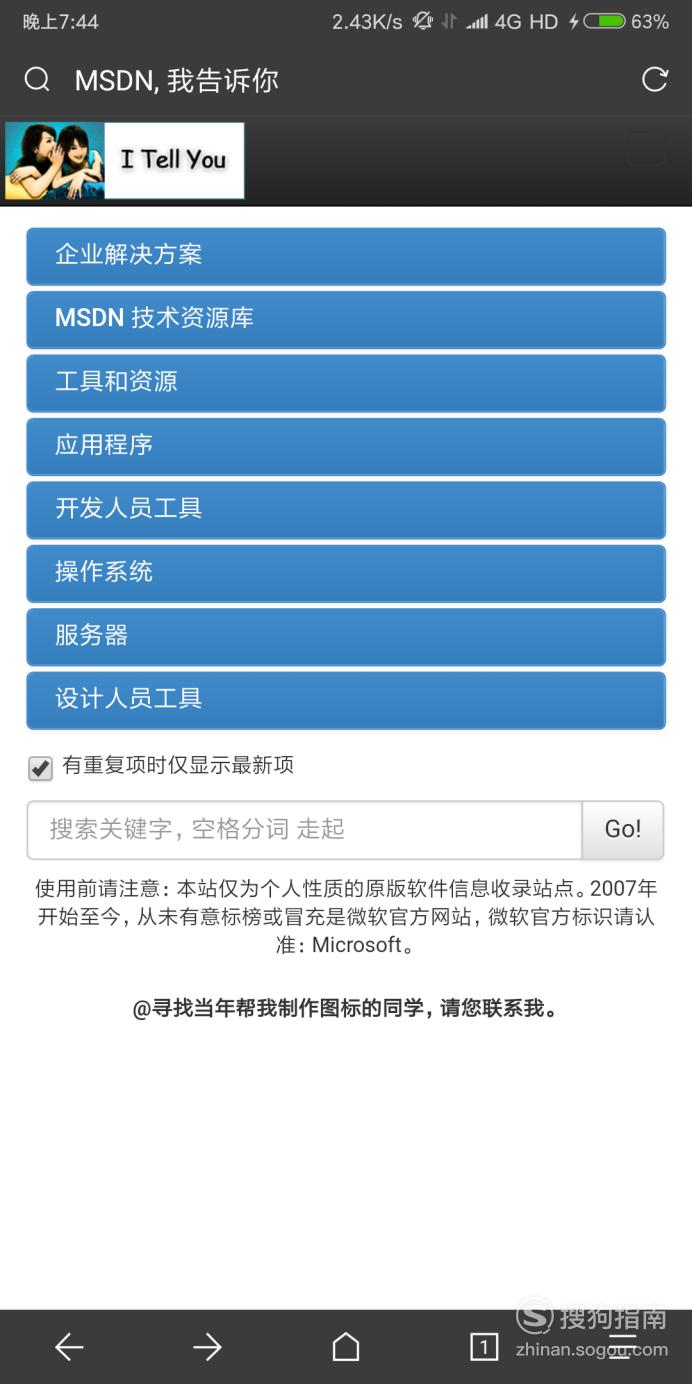Reload the page with the refresh icon
Screen dimensions: 692x1384
click(654, 80)
